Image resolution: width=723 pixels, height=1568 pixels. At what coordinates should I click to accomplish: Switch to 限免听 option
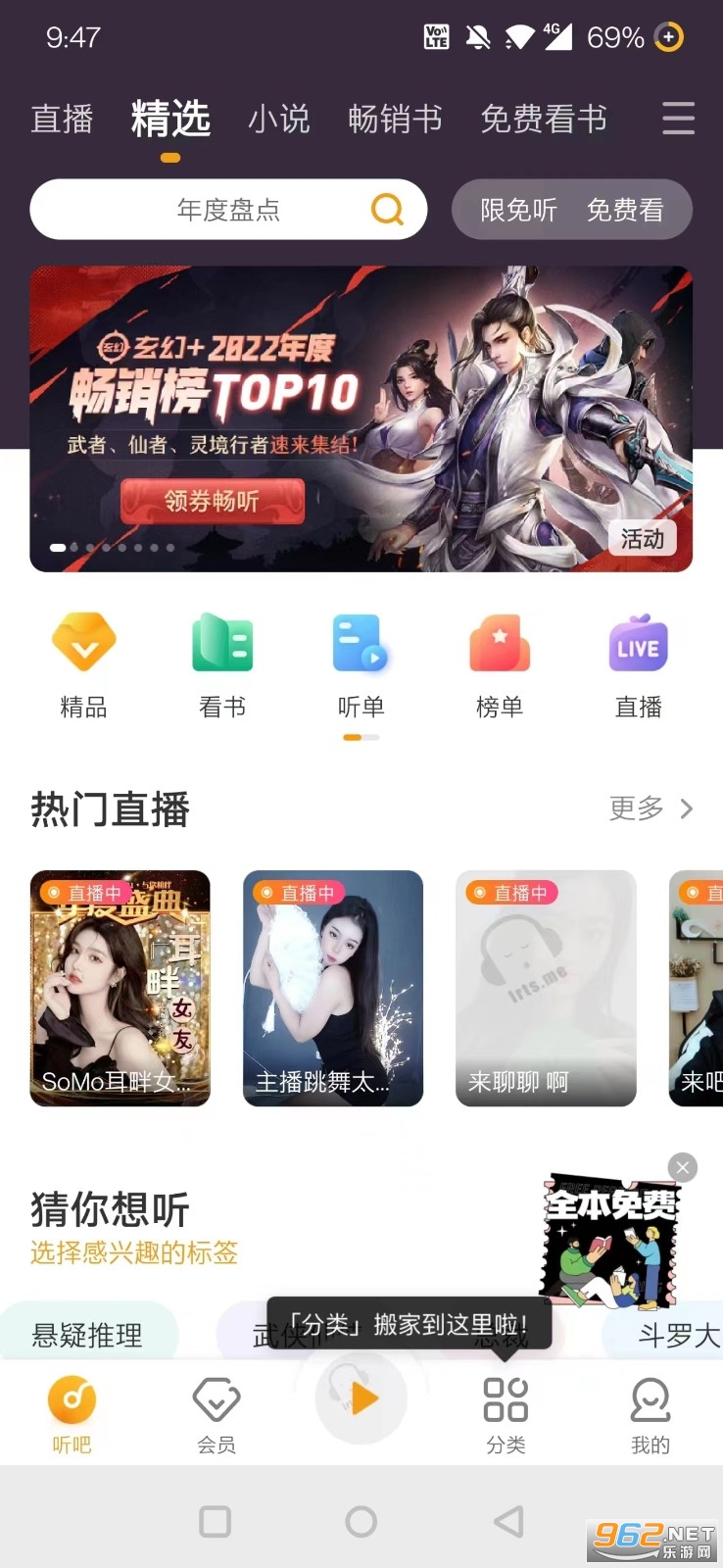pos(516,210)
